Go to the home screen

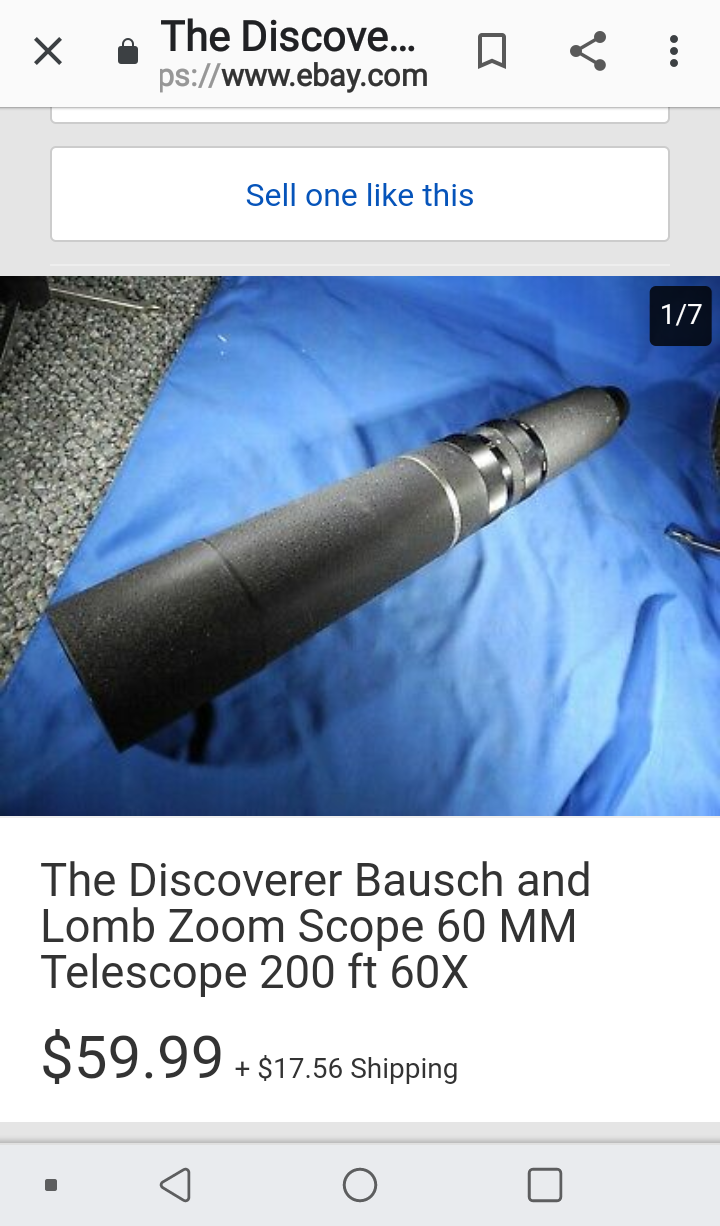point(360,1185)
